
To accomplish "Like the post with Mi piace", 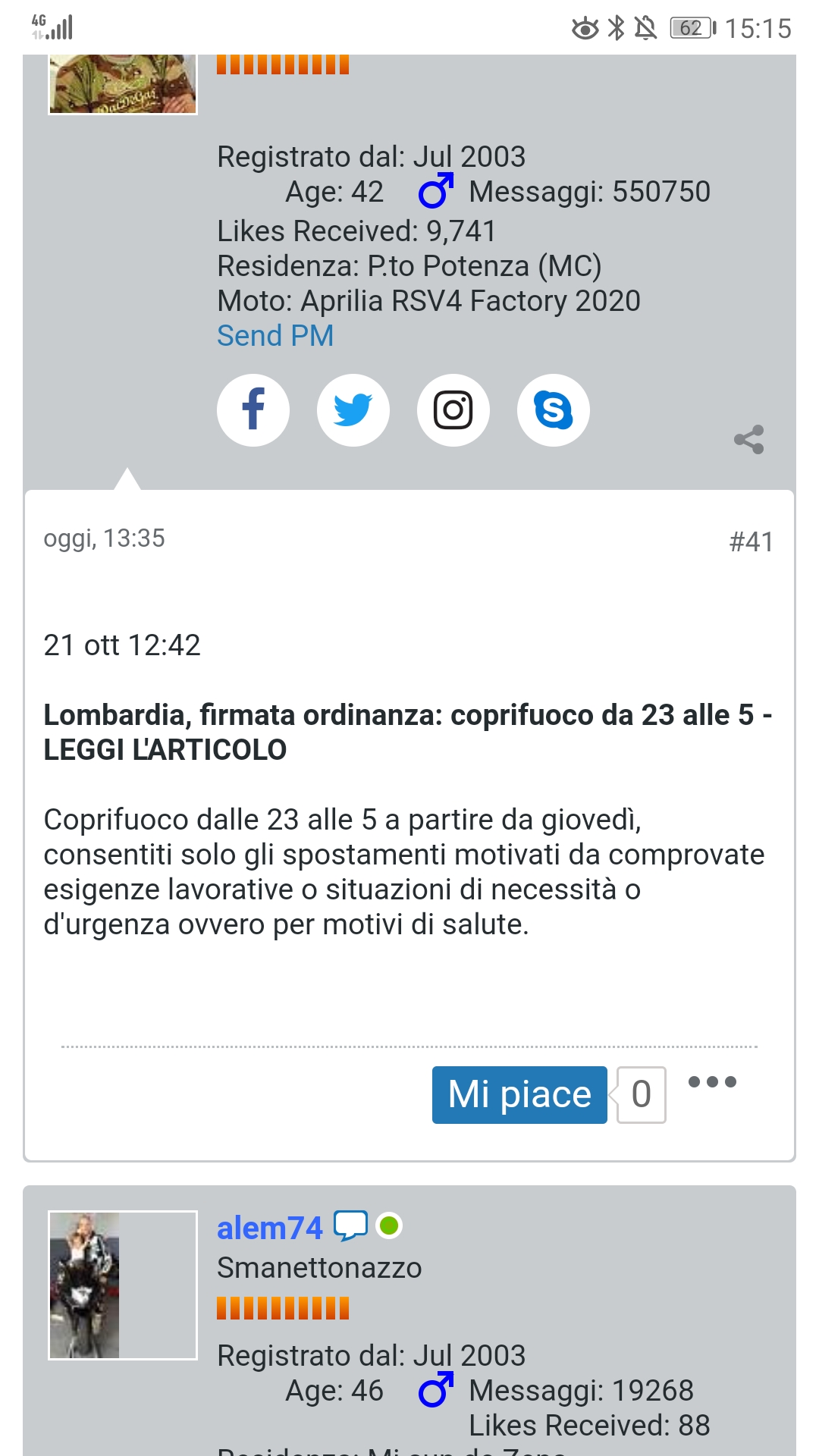I will (x=519, y=1094).
